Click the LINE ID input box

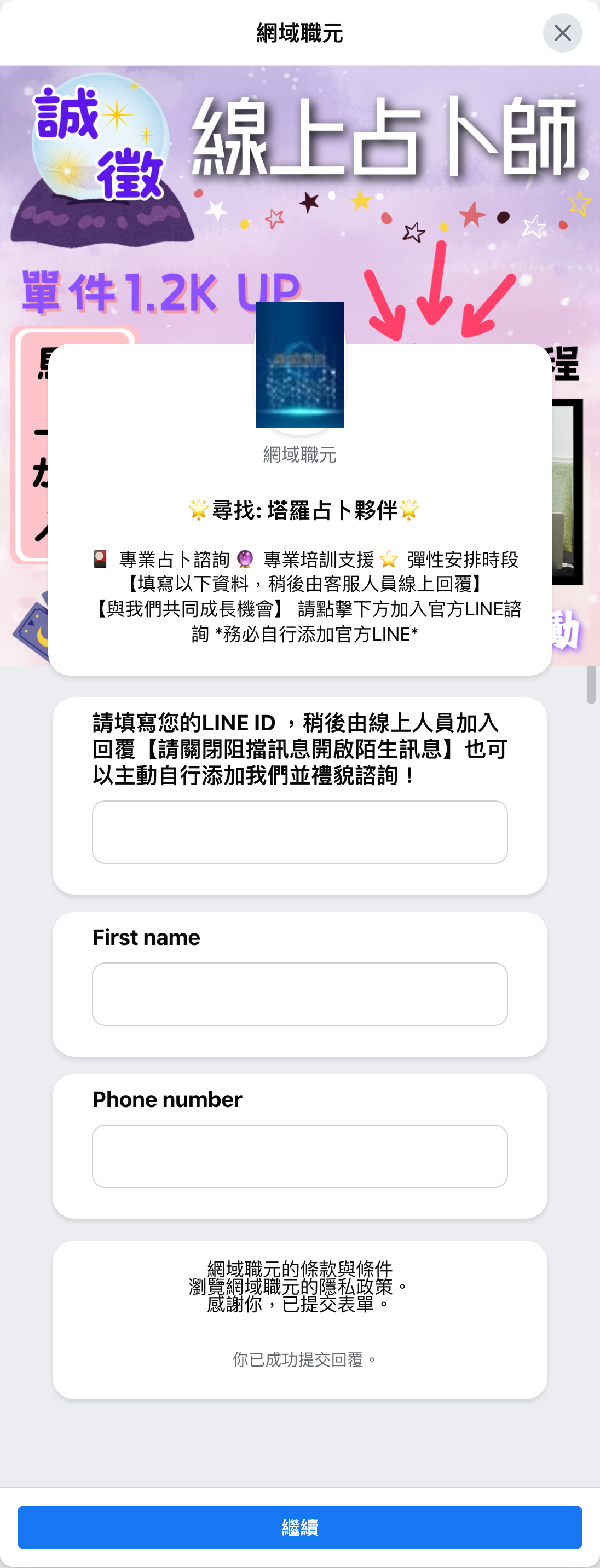[299, 832]
